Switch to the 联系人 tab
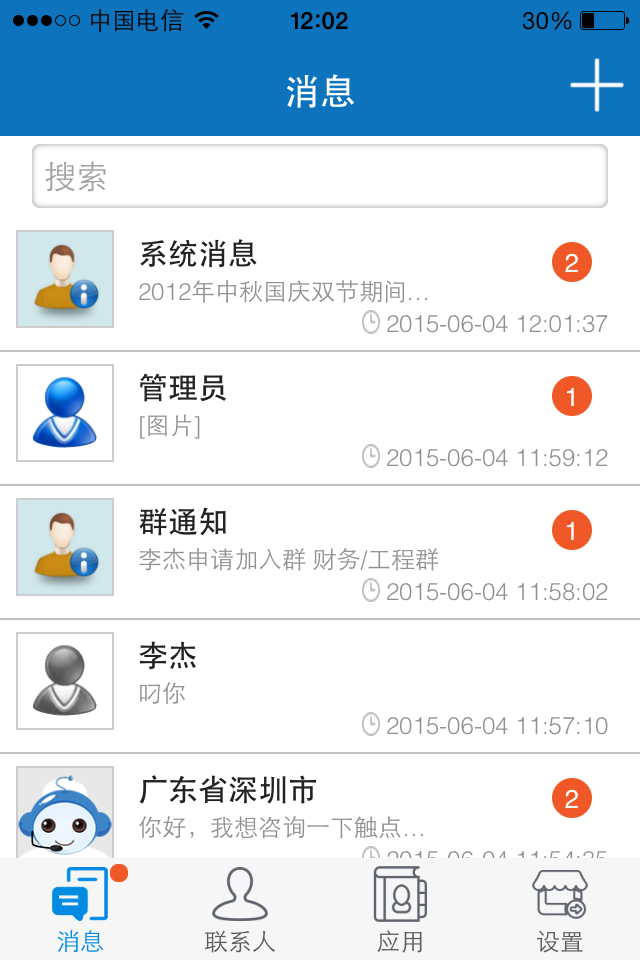640x960 pixels. coord(240,910)
